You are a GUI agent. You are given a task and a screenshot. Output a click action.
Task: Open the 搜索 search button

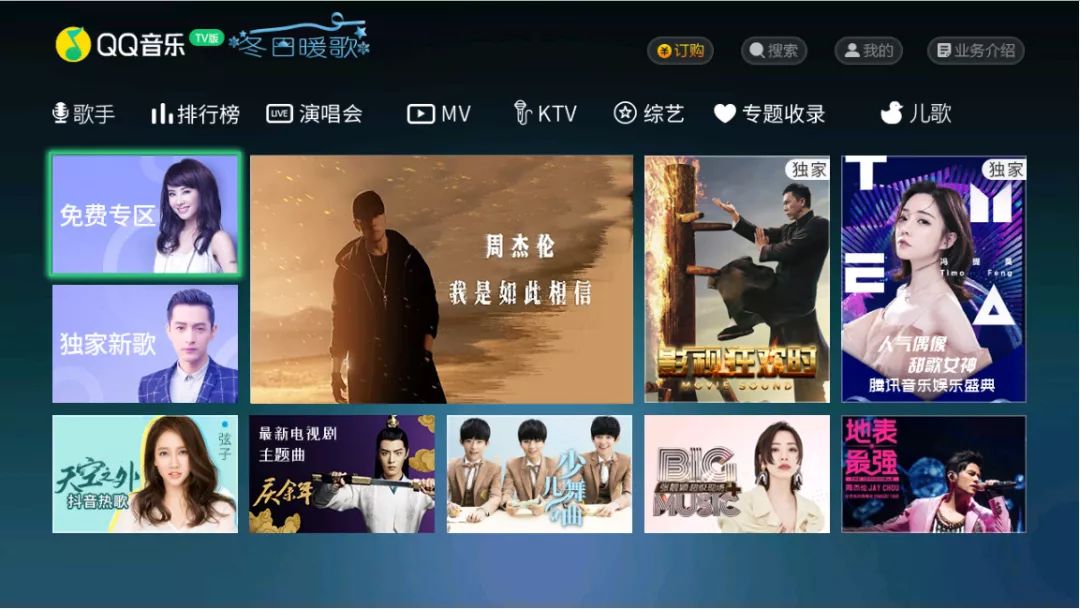773,51
